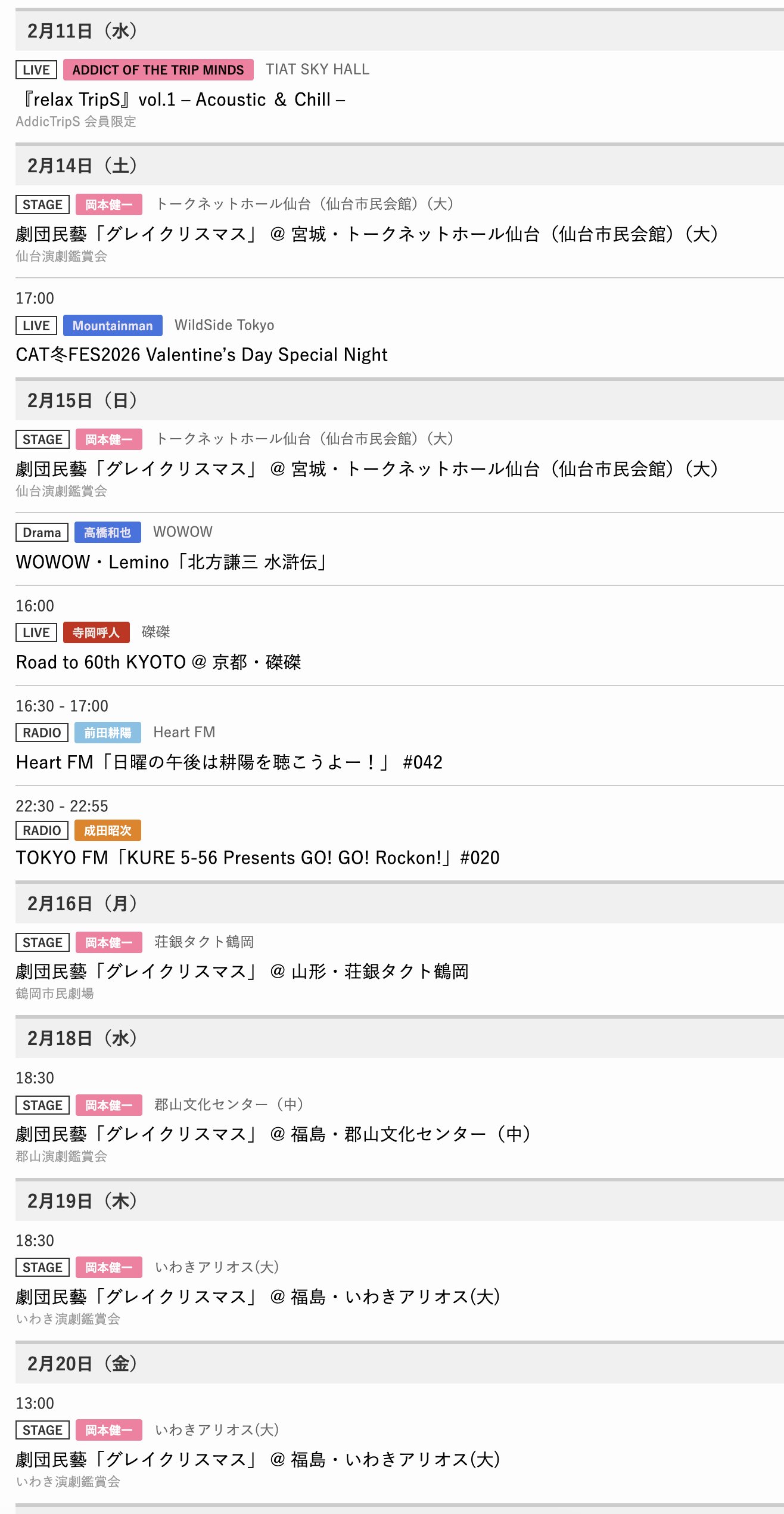This screenshot has height=1514, width=784.
Task: Open the relax TripS vol.1 Acoustic & Chill event
Action: pyautogui.click(x=181, y=100)
